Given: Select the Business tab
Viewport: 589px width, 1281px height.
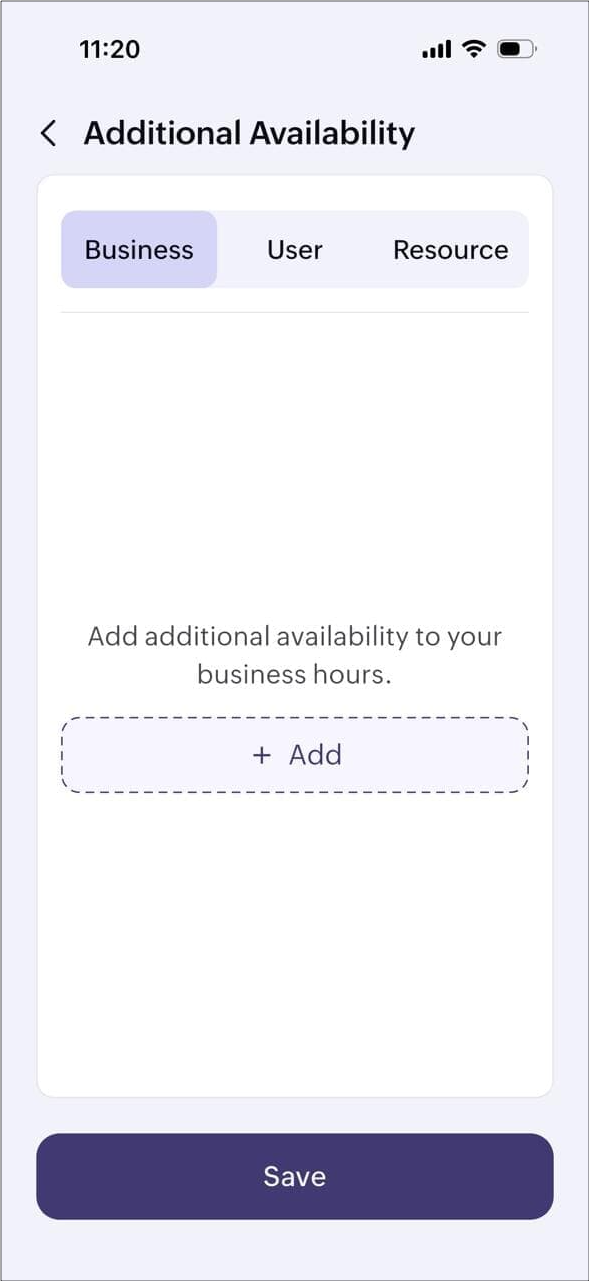Looking at the screenshot, I should click(x=139, y=249).
